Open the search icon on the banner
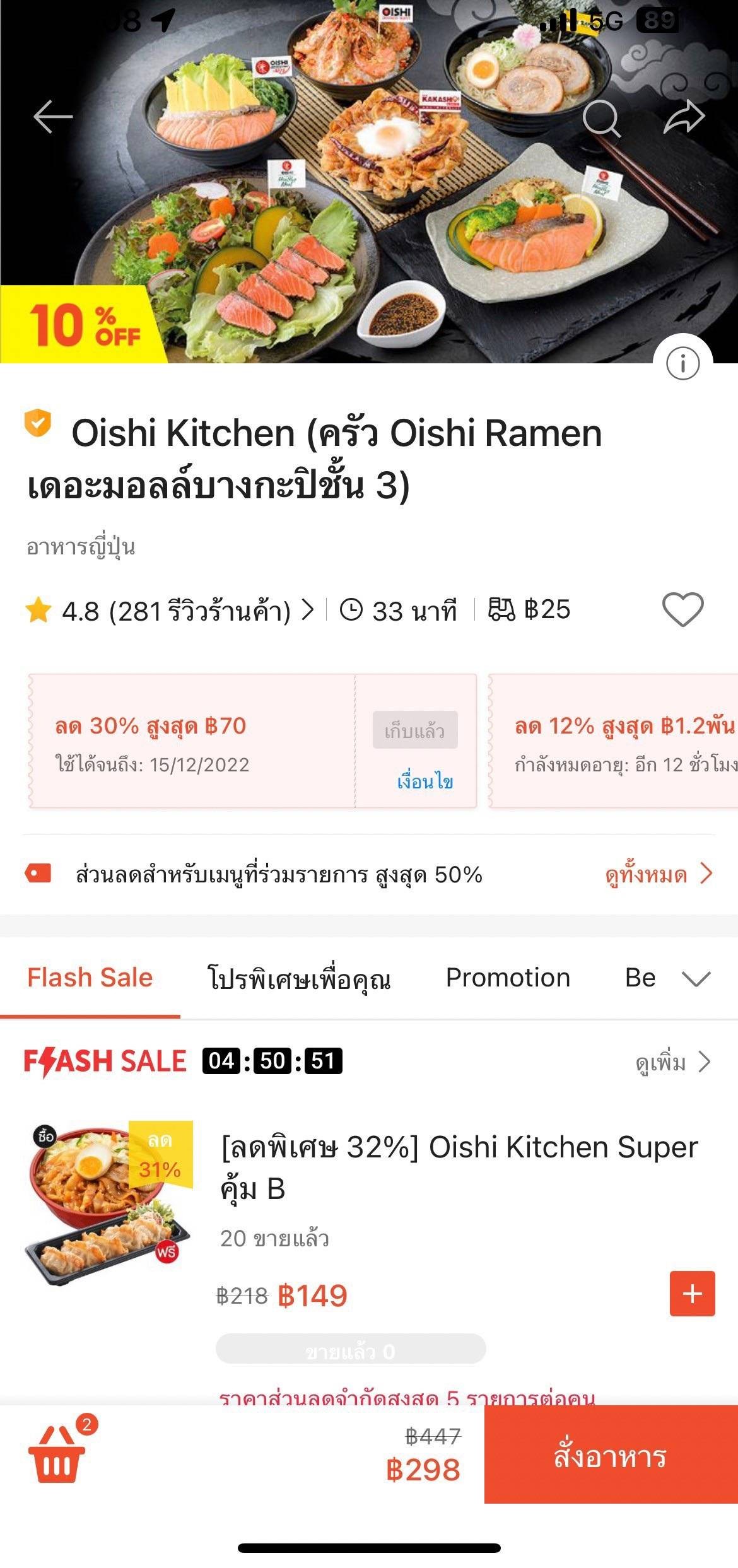The image size is (738, 1568). tap(604, 117)
